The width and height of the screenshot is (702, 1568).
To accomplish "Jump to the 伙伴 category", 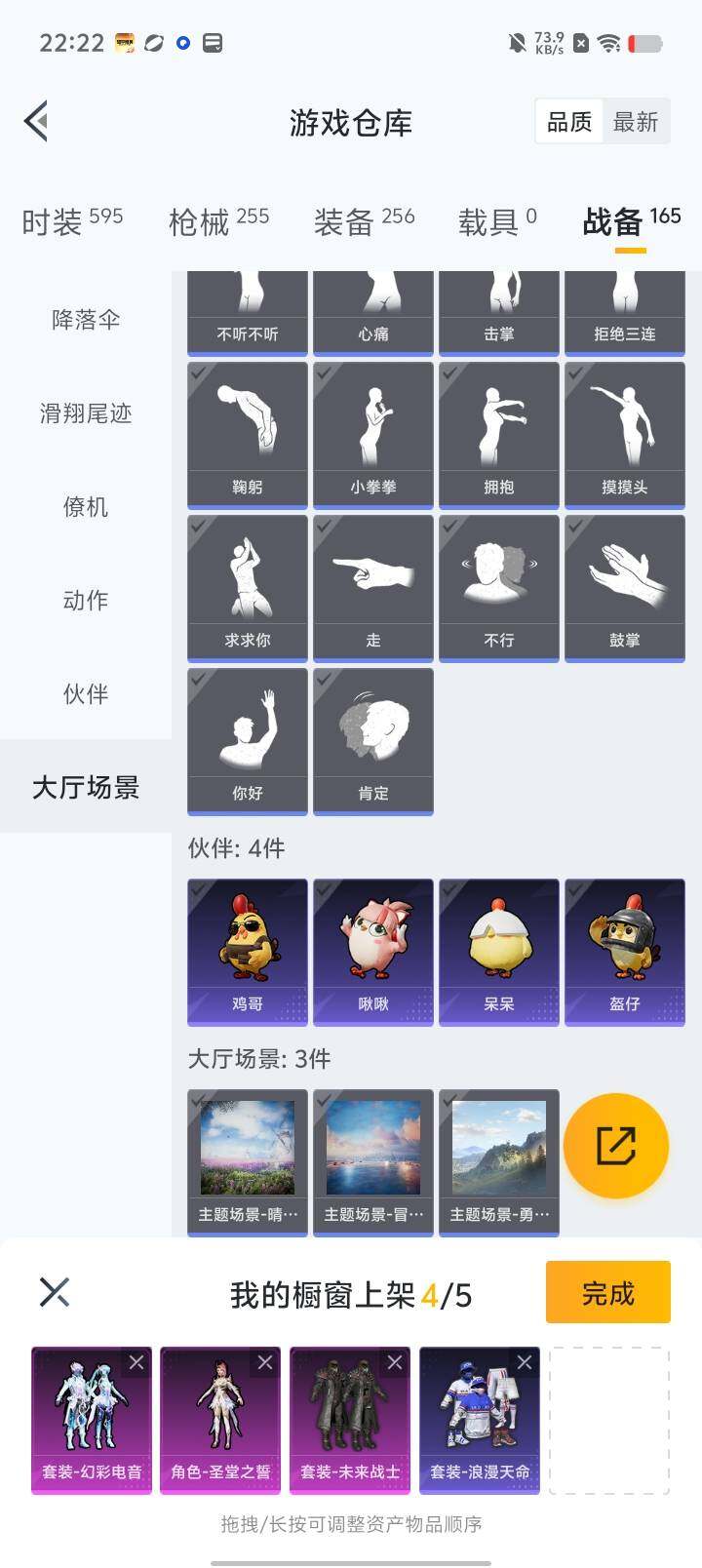I will click(x=86, y=693).
